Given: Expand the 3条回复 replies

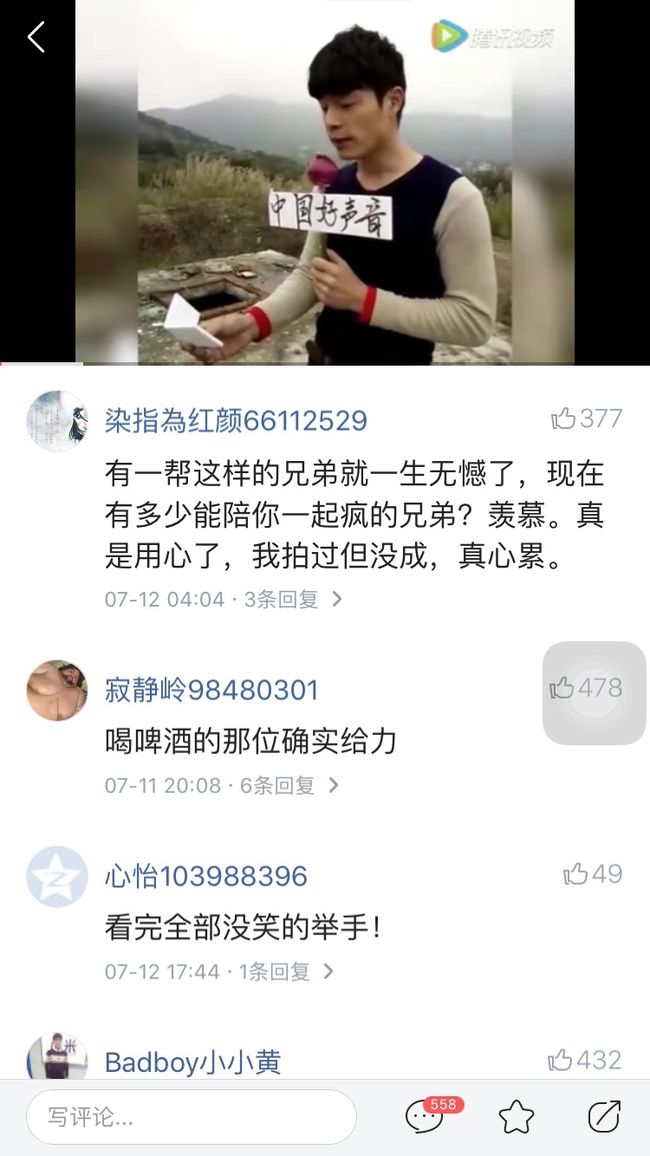Looking at the screenshot, I should click(x=293, y=599).
